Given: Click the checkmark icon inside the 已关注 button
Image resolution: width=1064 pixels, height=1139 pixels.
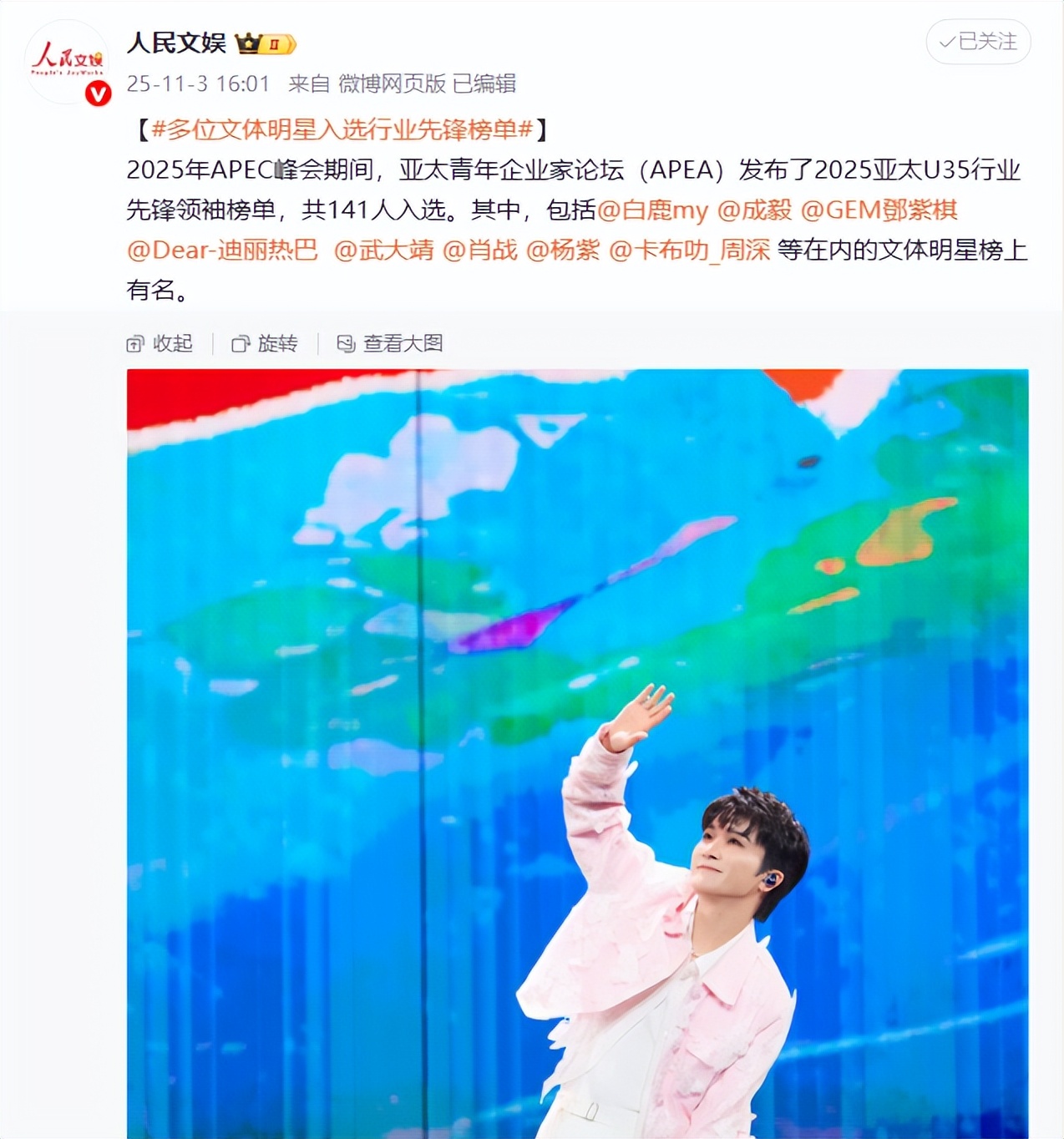Looking at the screenshot, I should point(947,43).
